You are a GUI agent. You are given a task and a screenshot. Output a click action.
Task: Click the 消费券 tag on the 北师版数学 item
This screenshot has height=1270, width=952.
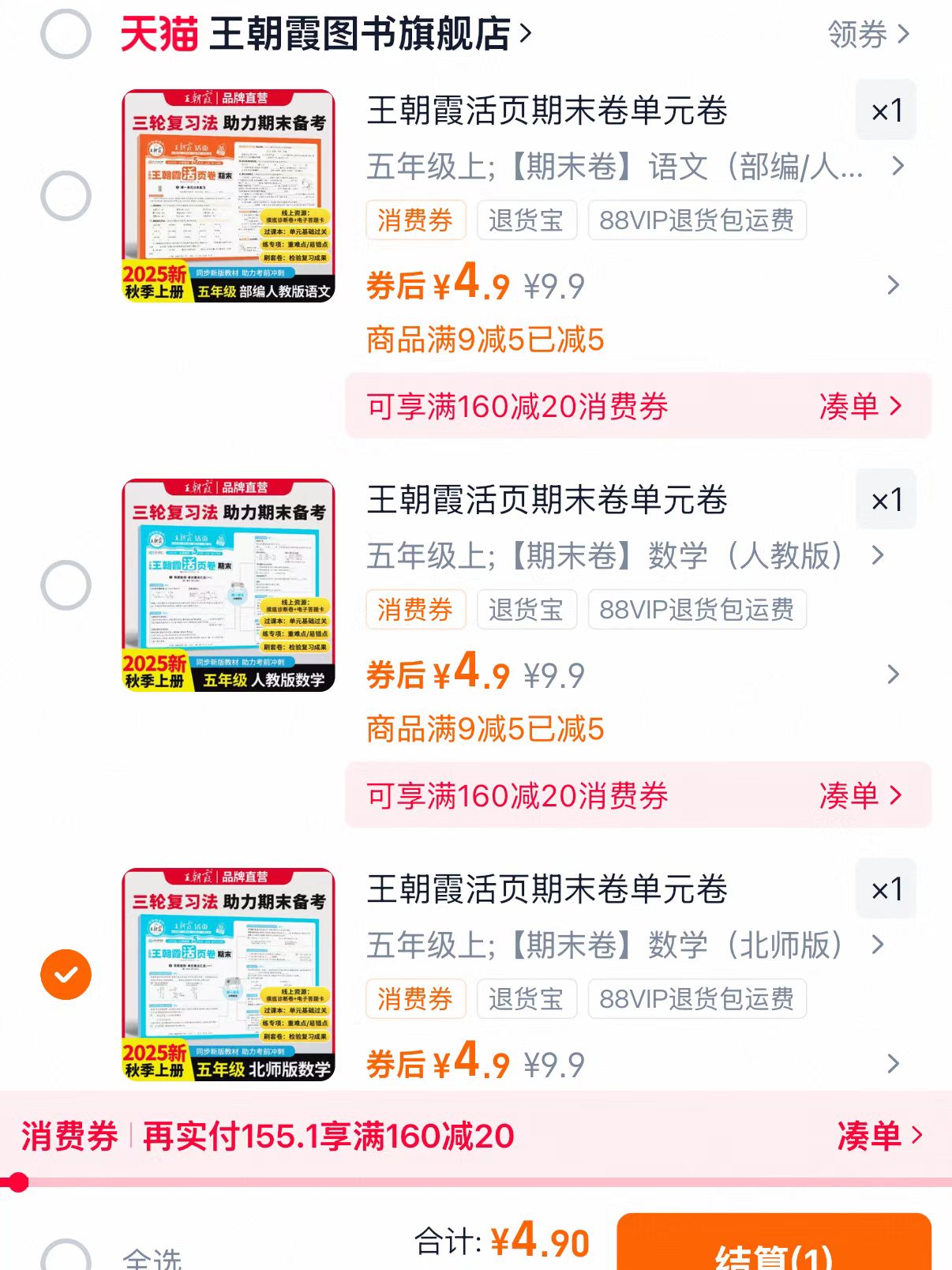pos(416,999)
